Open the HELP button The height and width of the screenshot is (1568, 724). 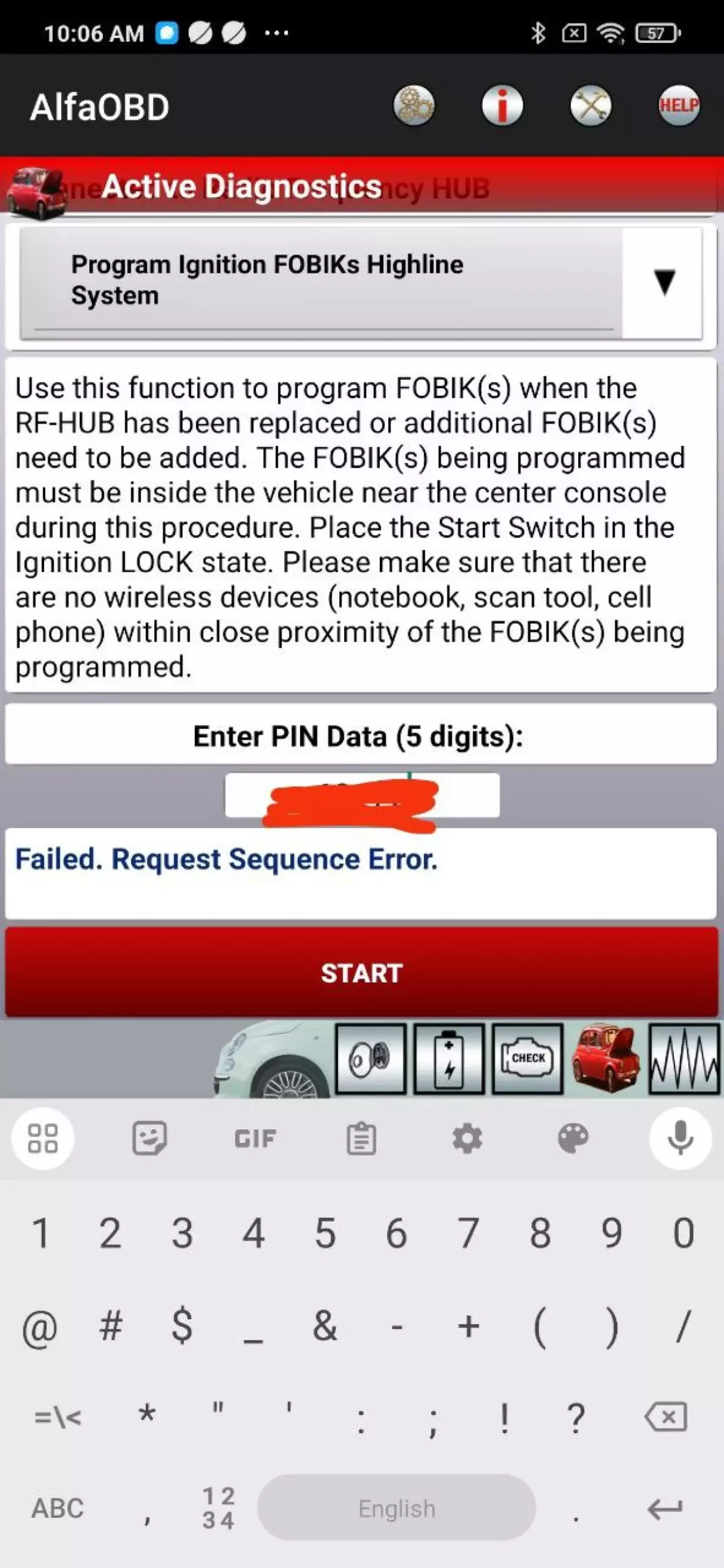[679, 105]
